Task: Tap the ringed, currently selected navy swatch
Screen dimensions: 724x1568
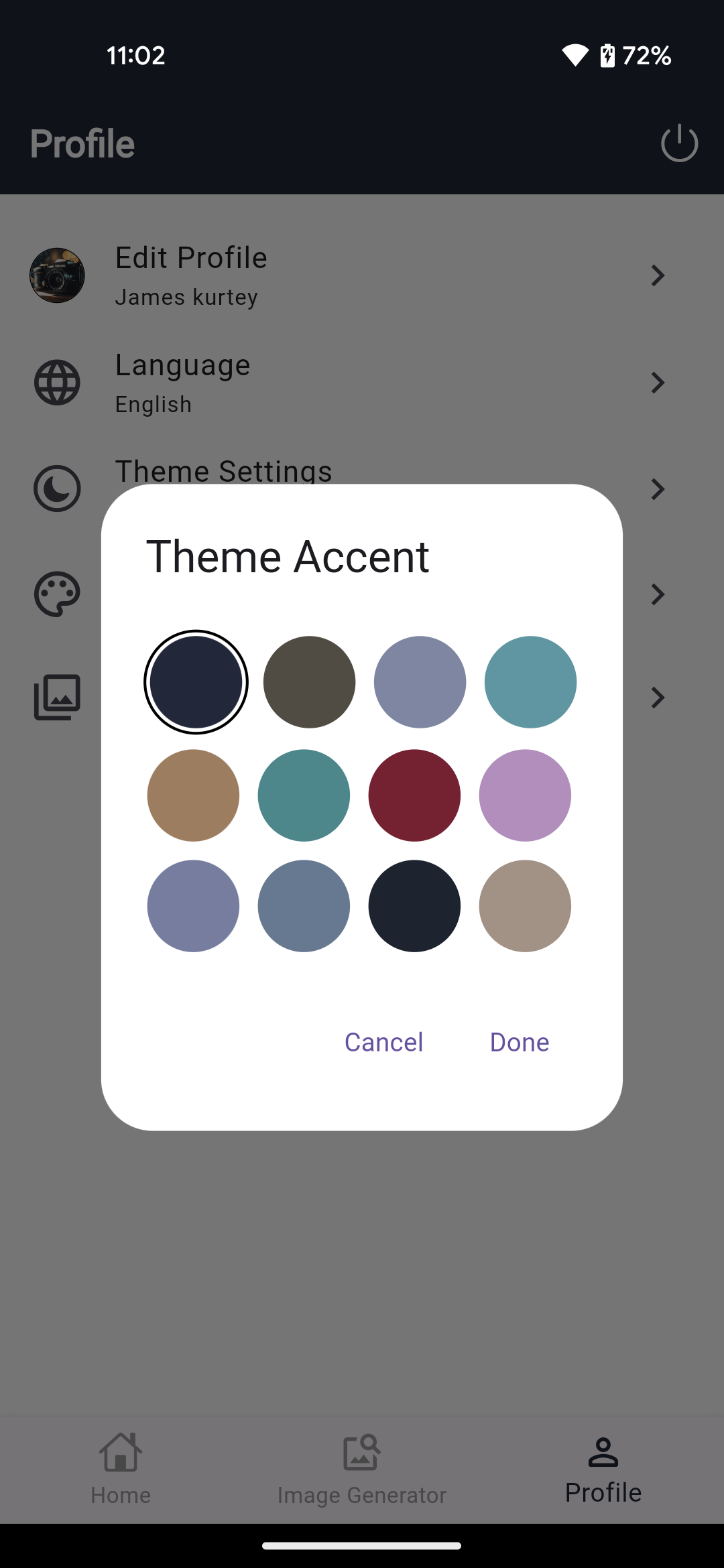Action: click(x=196, y=682)
